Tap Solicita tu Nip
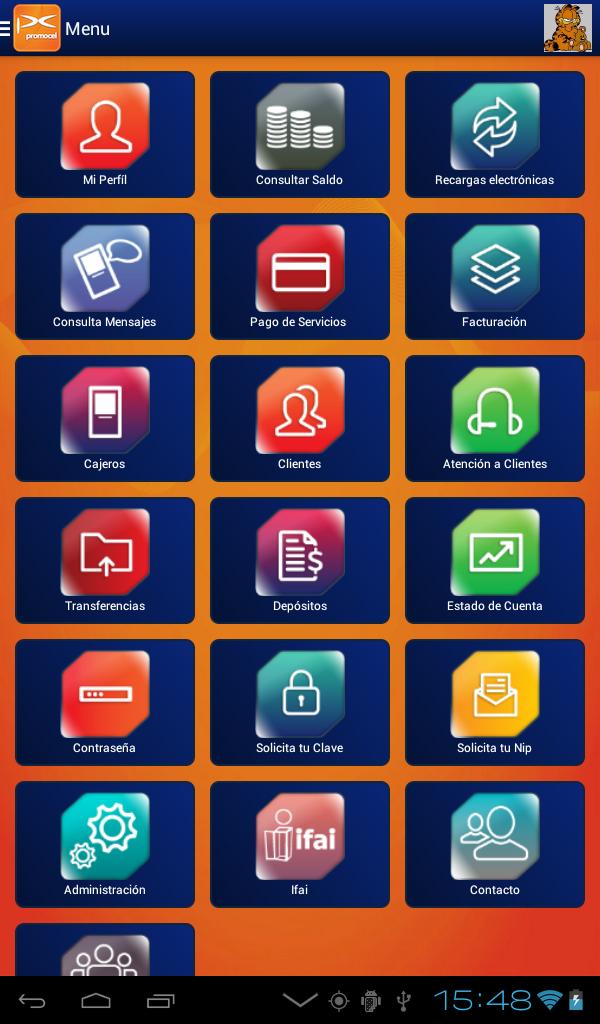The width and height of the screenshot is (600, 1024). (494, 702)
